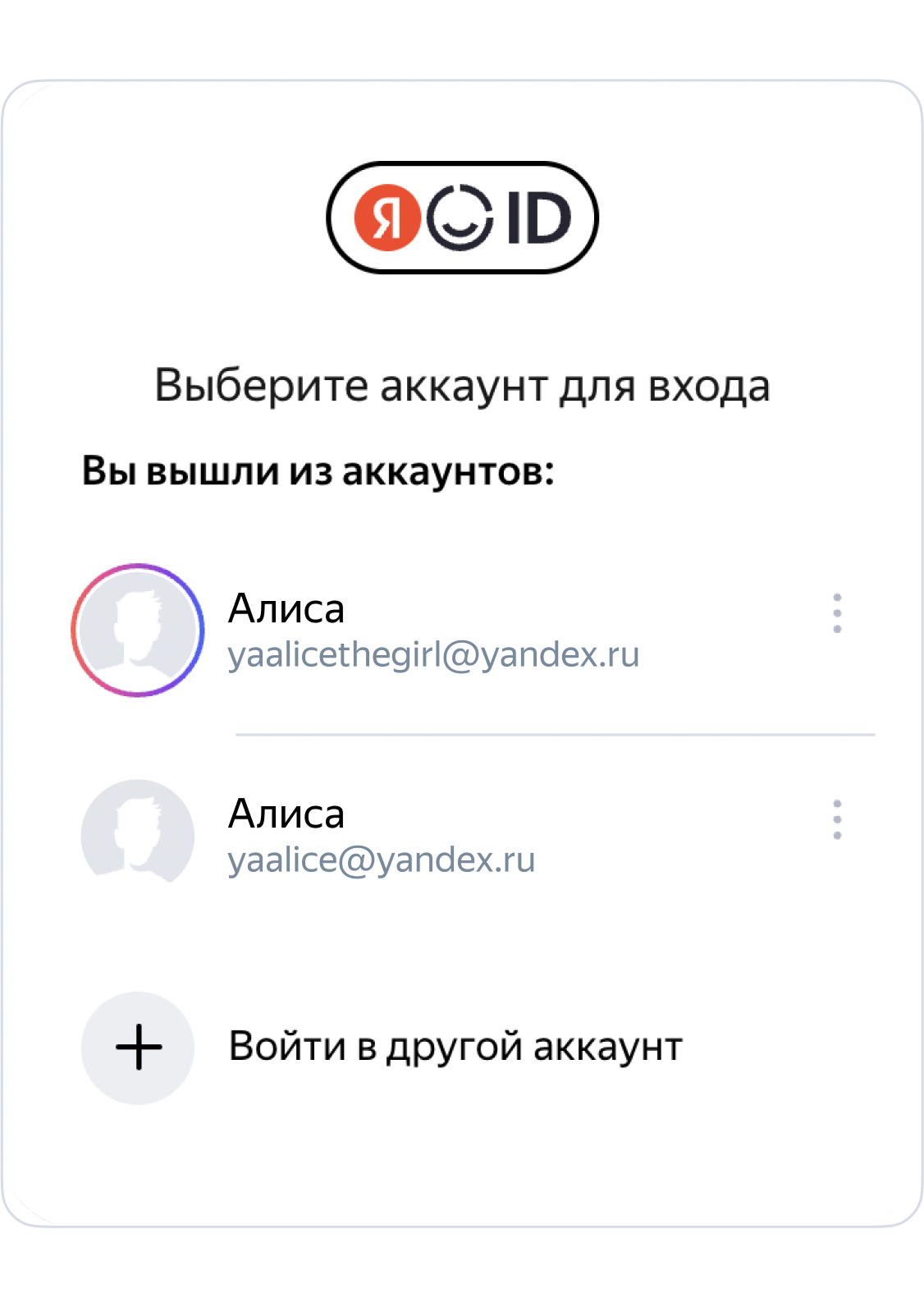The height and width of the screenshot is (1307, 924).
Task: Open options menu for yaalice@yandex.ru
Action: pos(836,819)
